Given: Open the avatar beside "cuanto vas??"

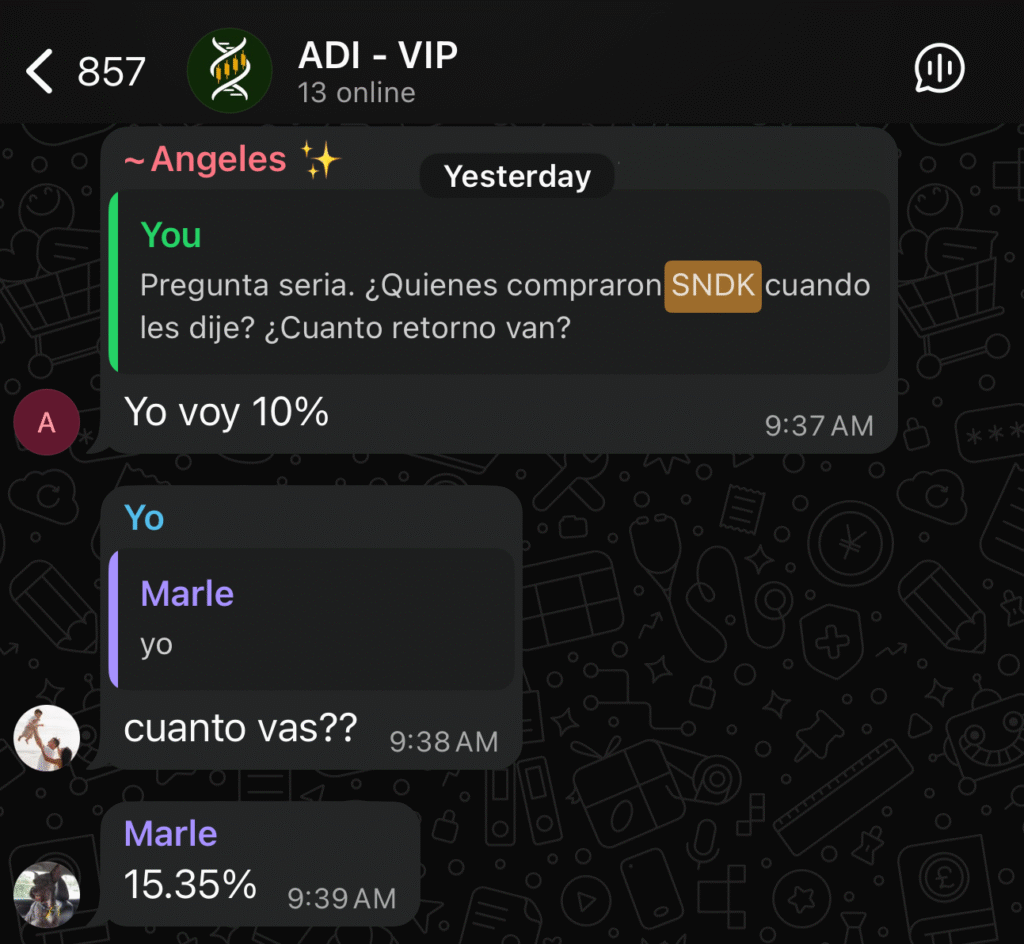Looking at the screenshot, I should tap(46, 738).
